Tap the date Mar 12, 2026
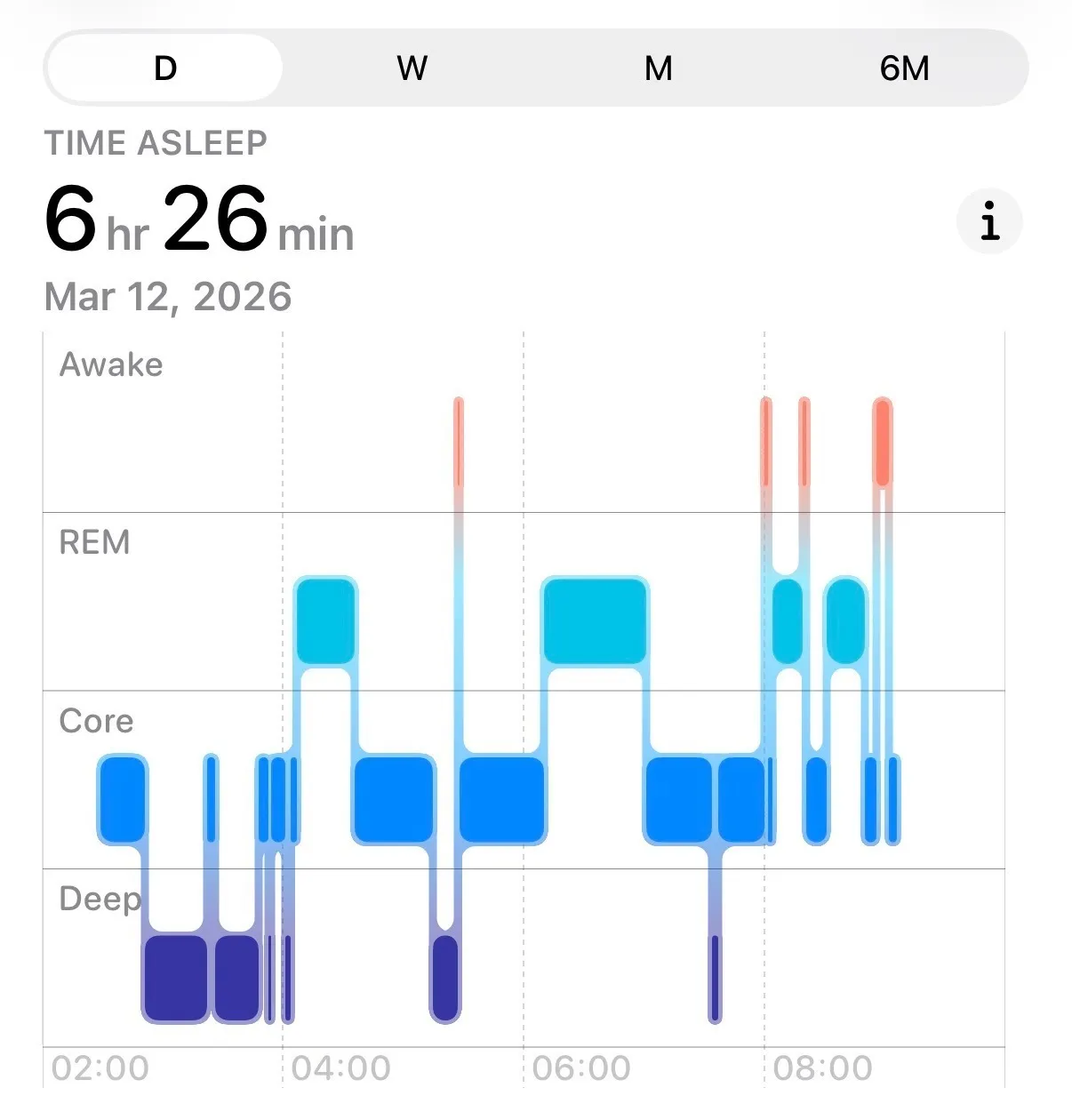 click(166, 297)
